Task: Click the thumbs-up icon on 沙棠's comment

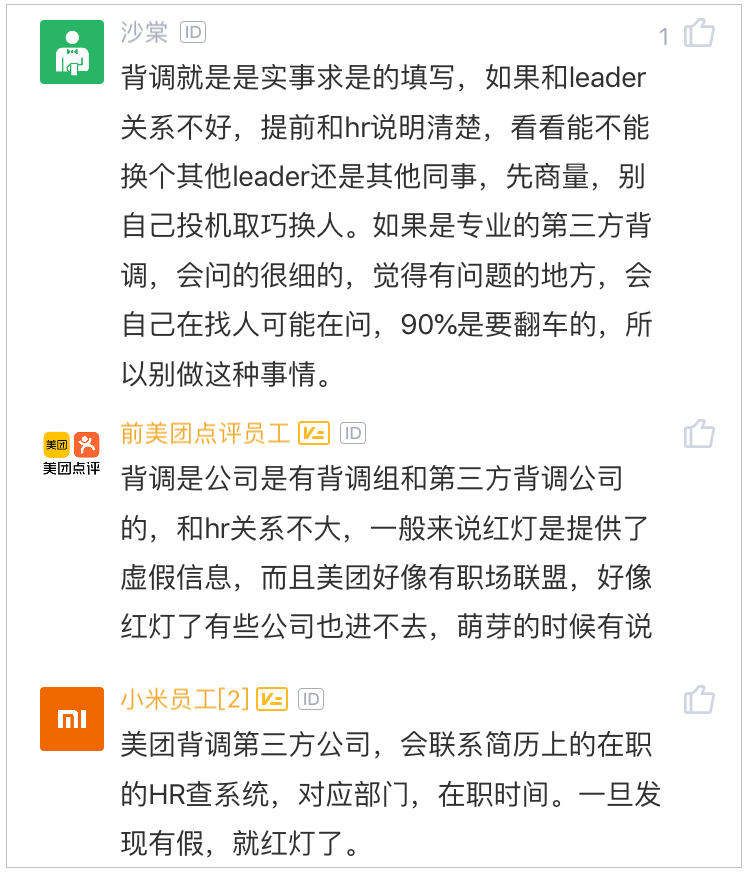Action: (699, 33)
